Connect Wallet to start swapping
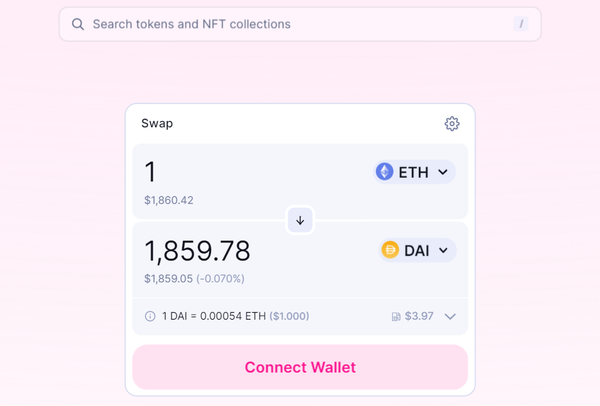The height and width of the screenshot is (406, 600). pyautogui.click(x=300, y=367)
